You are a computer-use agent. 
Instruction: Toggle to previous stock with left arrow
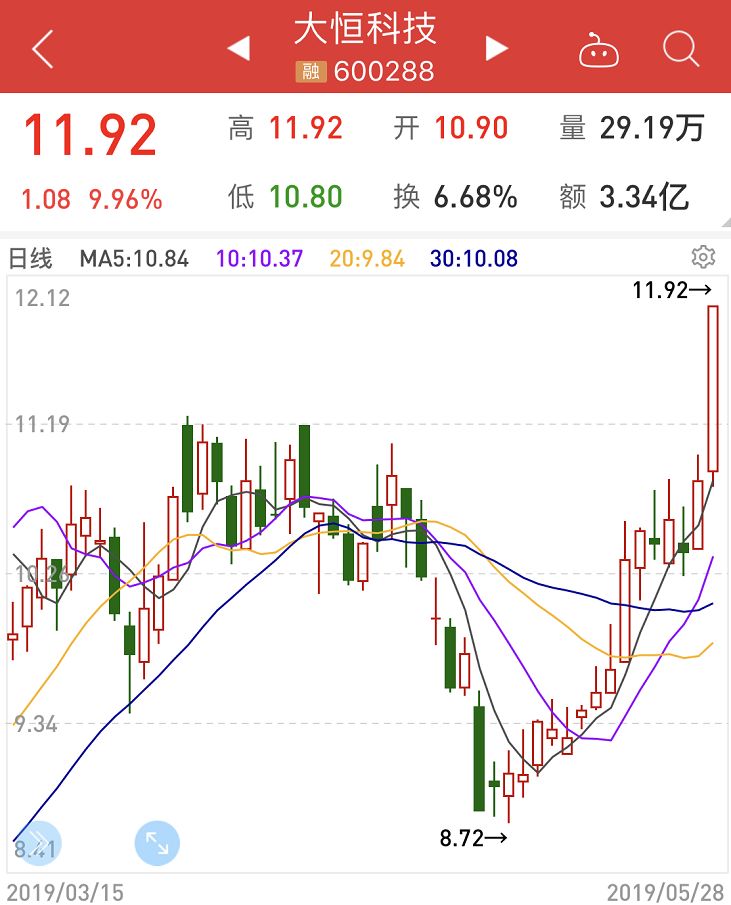[x=236, y=48]
